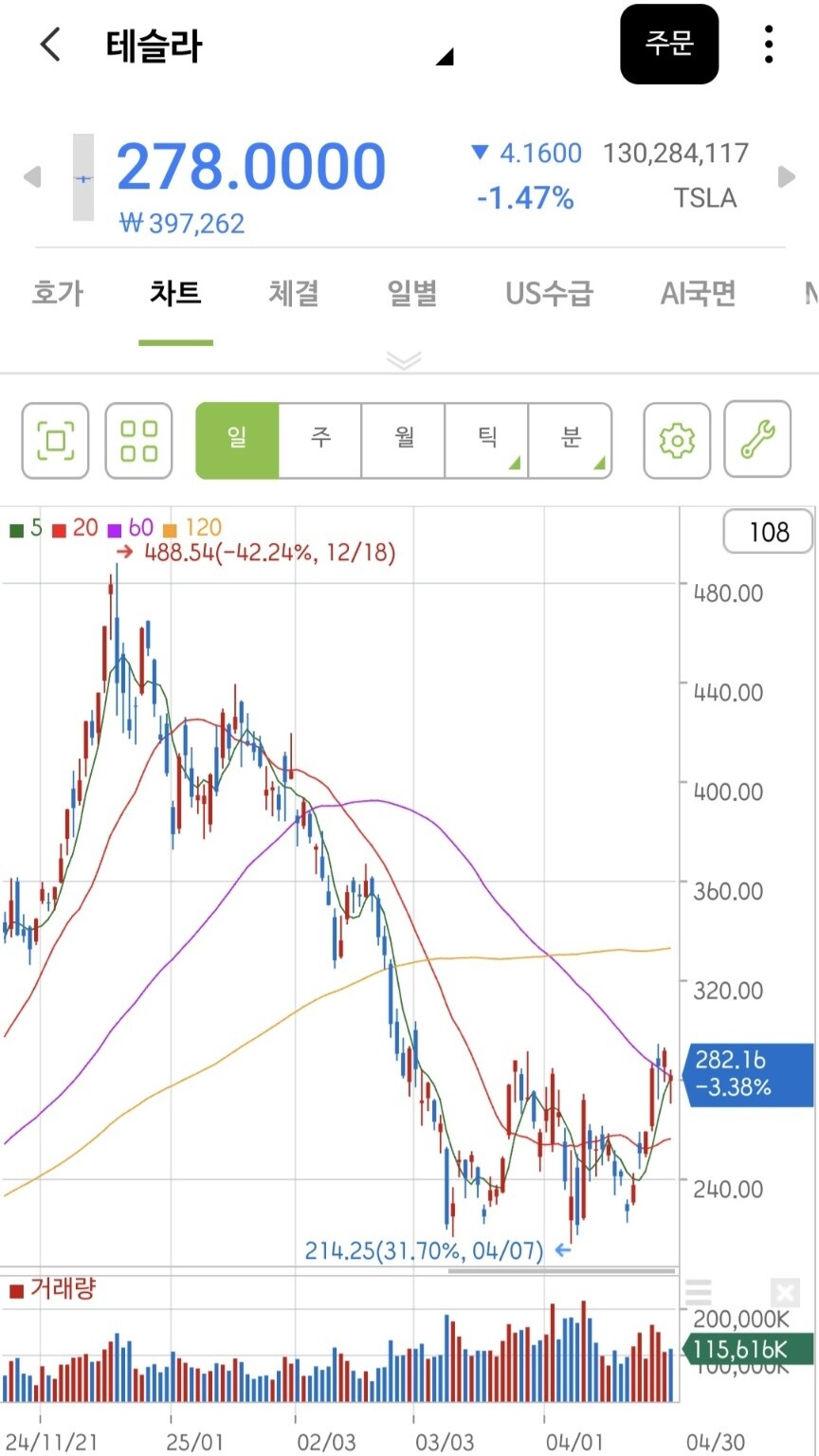
Task: Choose the 틱 tick chart option
Action: (487, 441)
